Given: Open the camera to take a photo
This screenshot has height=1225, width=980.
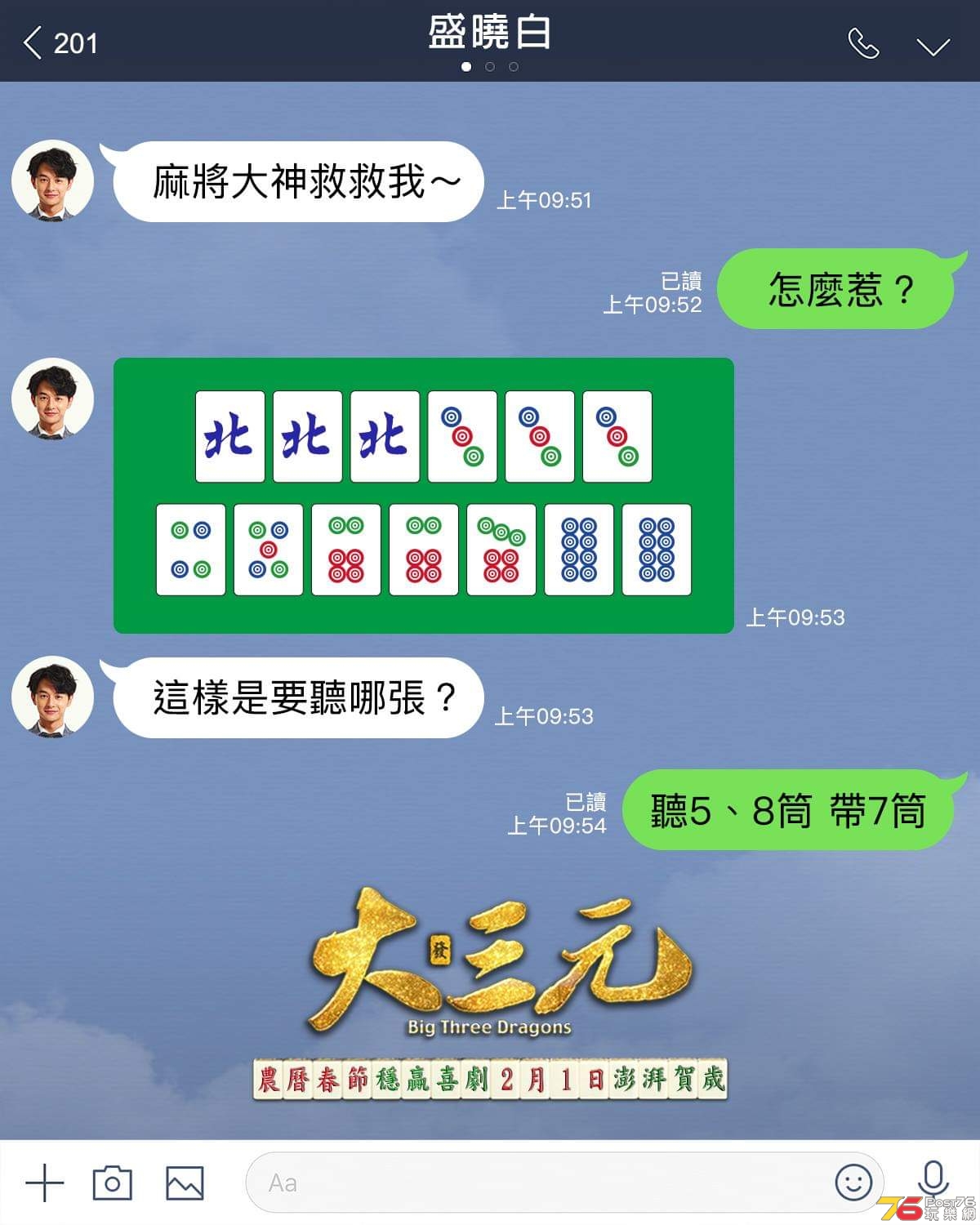Looking at the screenshot, I should pyautogui.click(x=113, y=1183).
